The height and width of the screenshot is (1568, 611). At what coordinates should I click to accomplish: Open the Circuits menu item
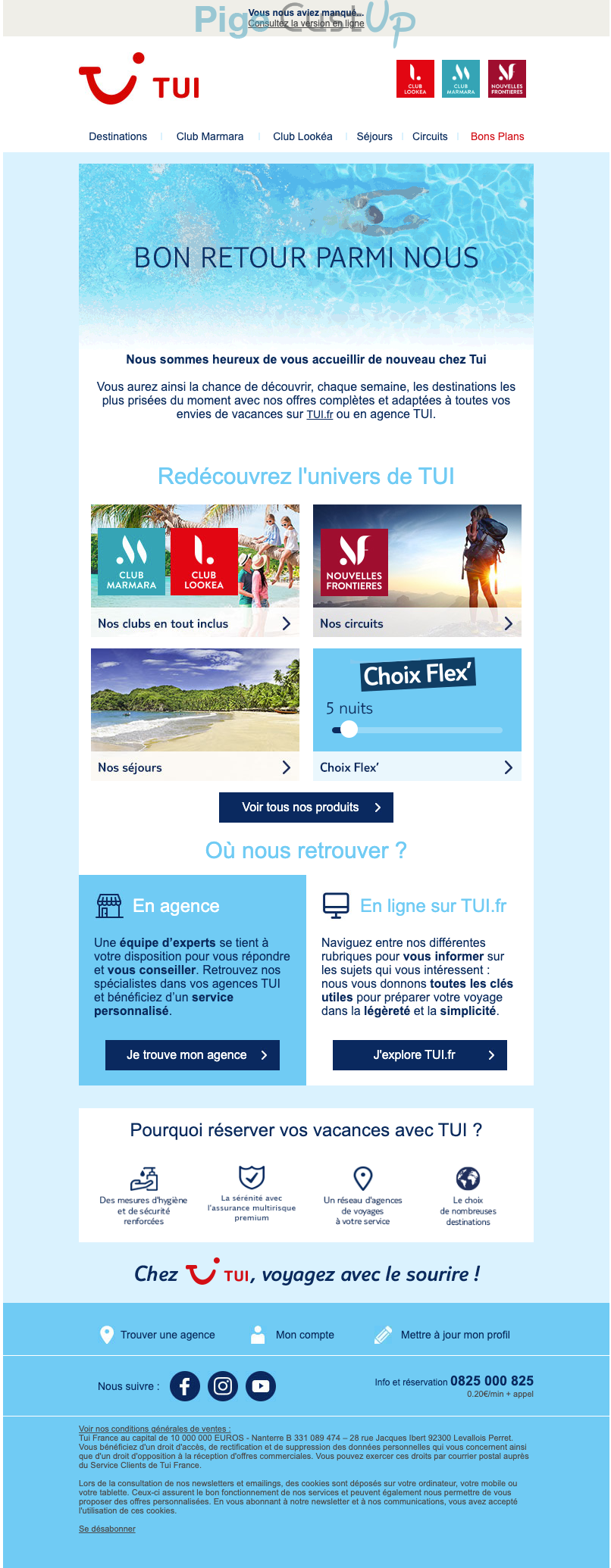point(430,136)
